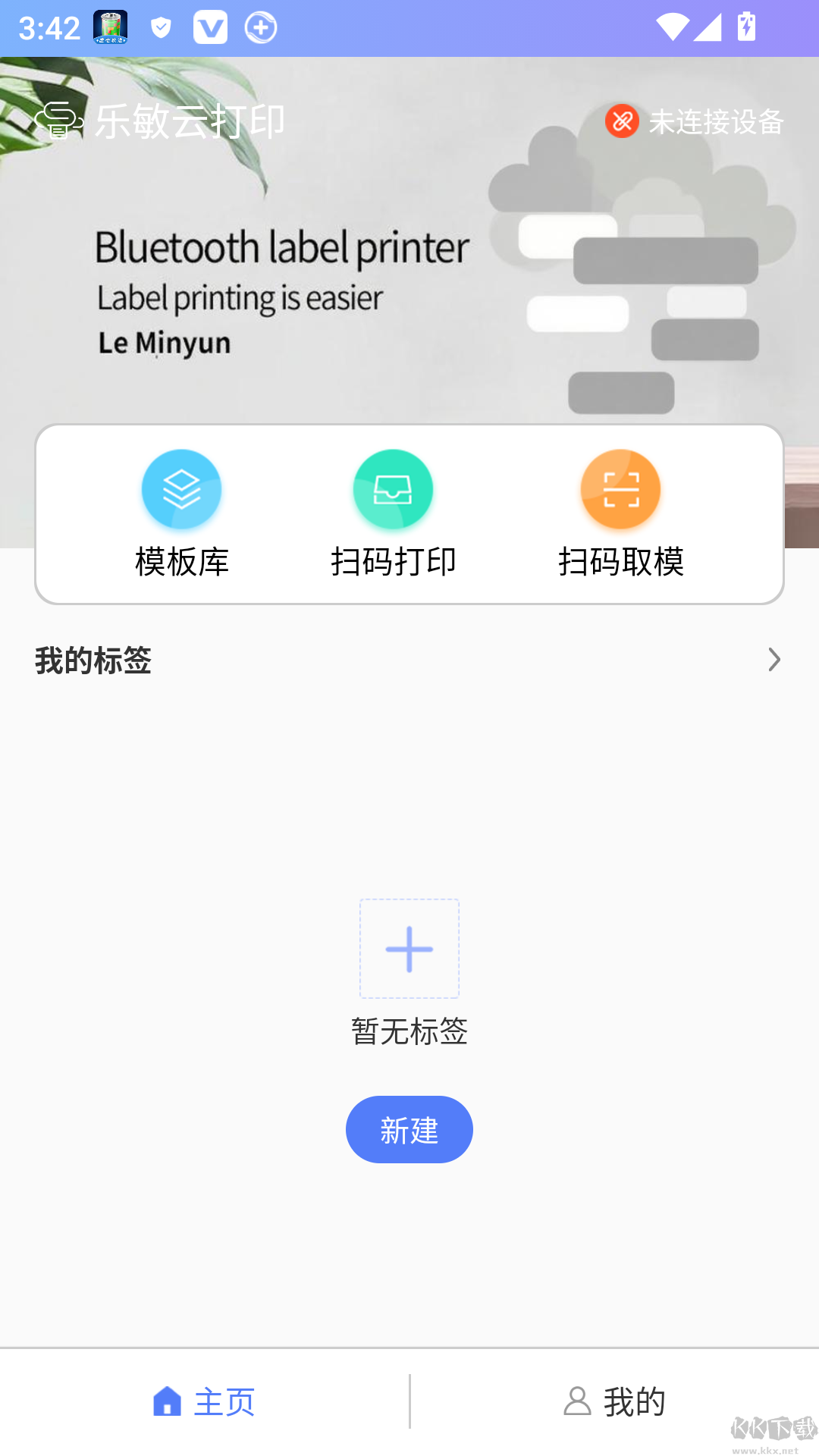819x1456 pixels.
Task: Switch to the 我的 tab
Action: coord(616,1401)
